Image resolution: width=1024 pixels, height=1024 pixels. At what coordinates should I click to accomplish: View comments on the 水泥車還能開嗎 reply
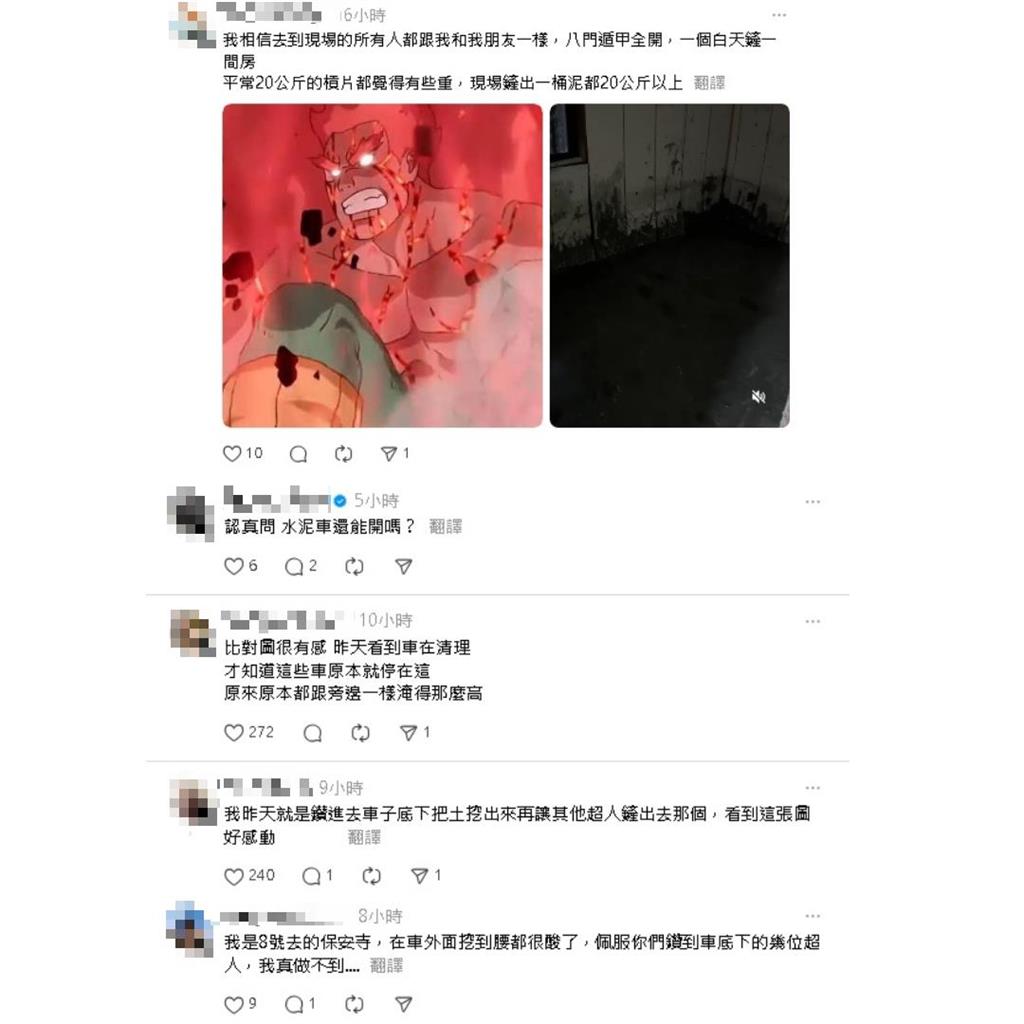(x=294, y=566)
